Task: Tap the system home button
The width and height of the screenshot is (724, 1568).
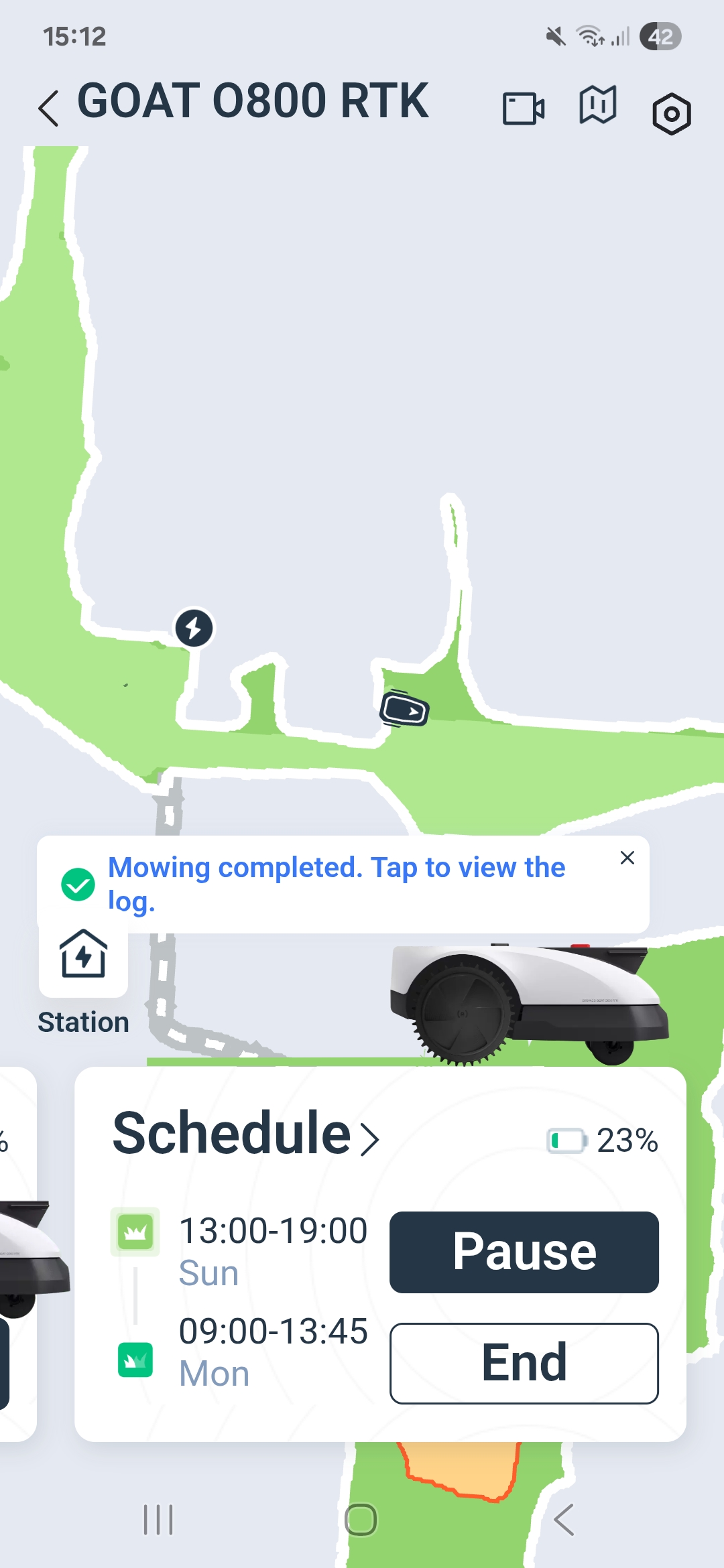Action: (x=361, y=1519)
